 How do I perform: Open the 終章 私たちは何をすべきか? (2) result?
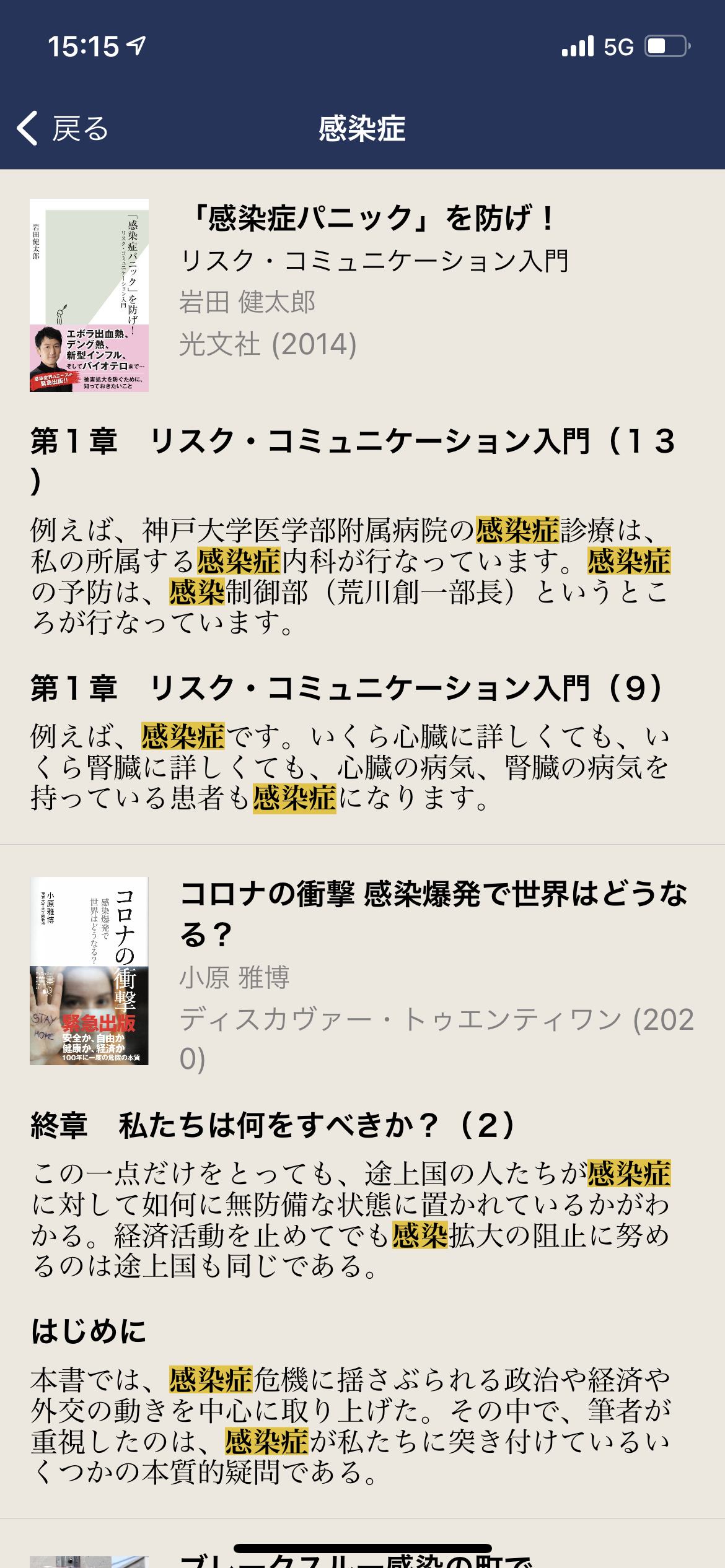(x=273, y=1125)
